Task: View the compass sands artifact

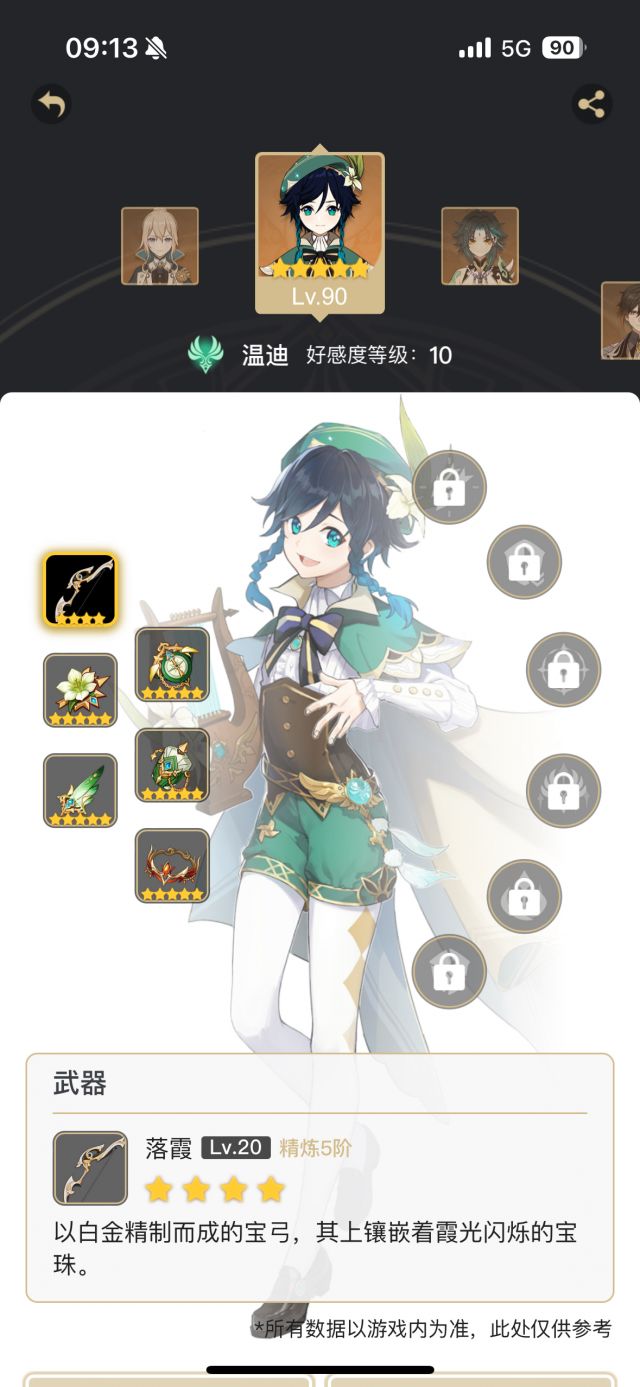Action: [172, 664]
